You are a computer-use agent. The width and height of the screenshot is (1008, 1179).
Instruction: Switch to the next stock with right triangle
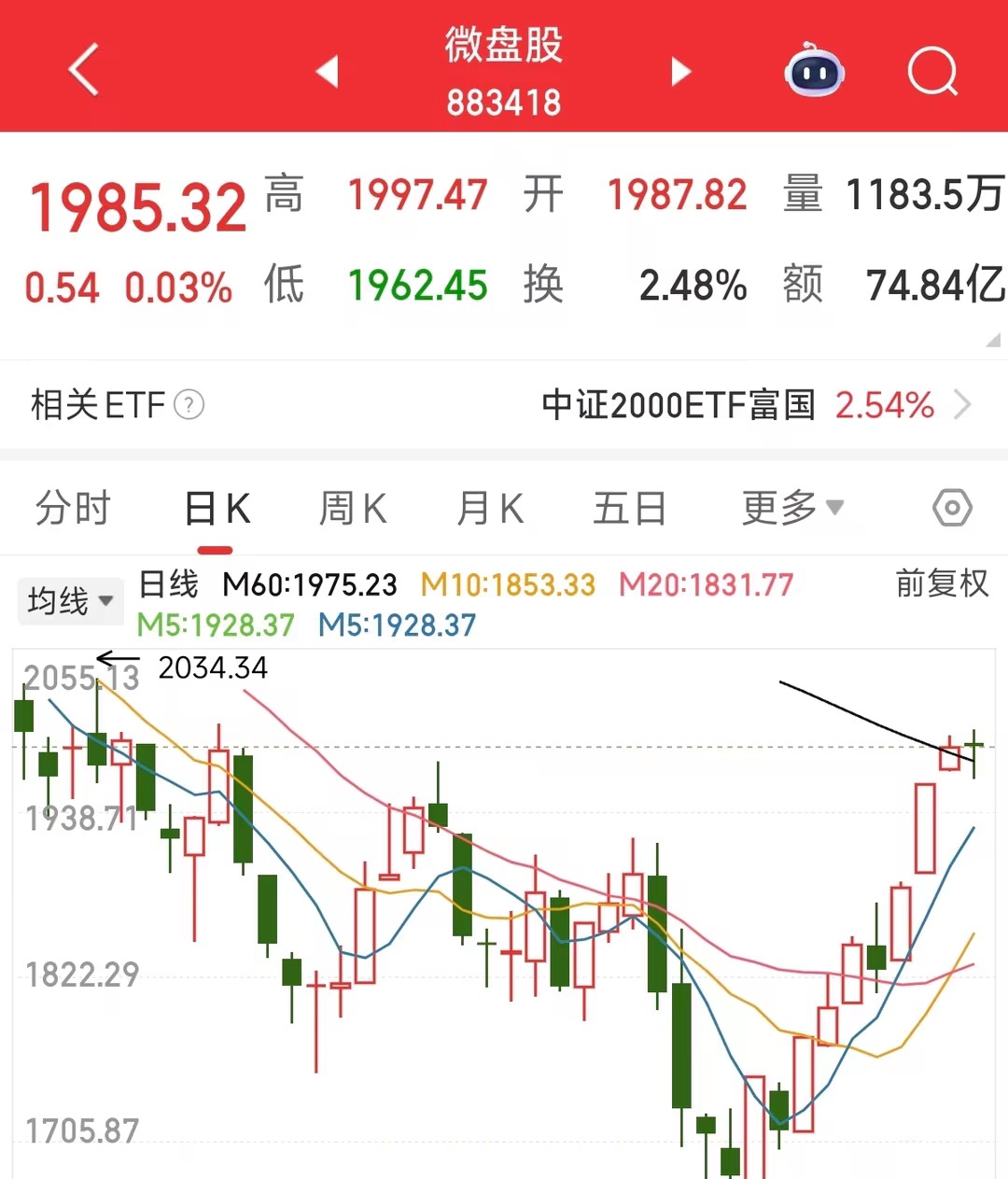click(x=681, y=71)
